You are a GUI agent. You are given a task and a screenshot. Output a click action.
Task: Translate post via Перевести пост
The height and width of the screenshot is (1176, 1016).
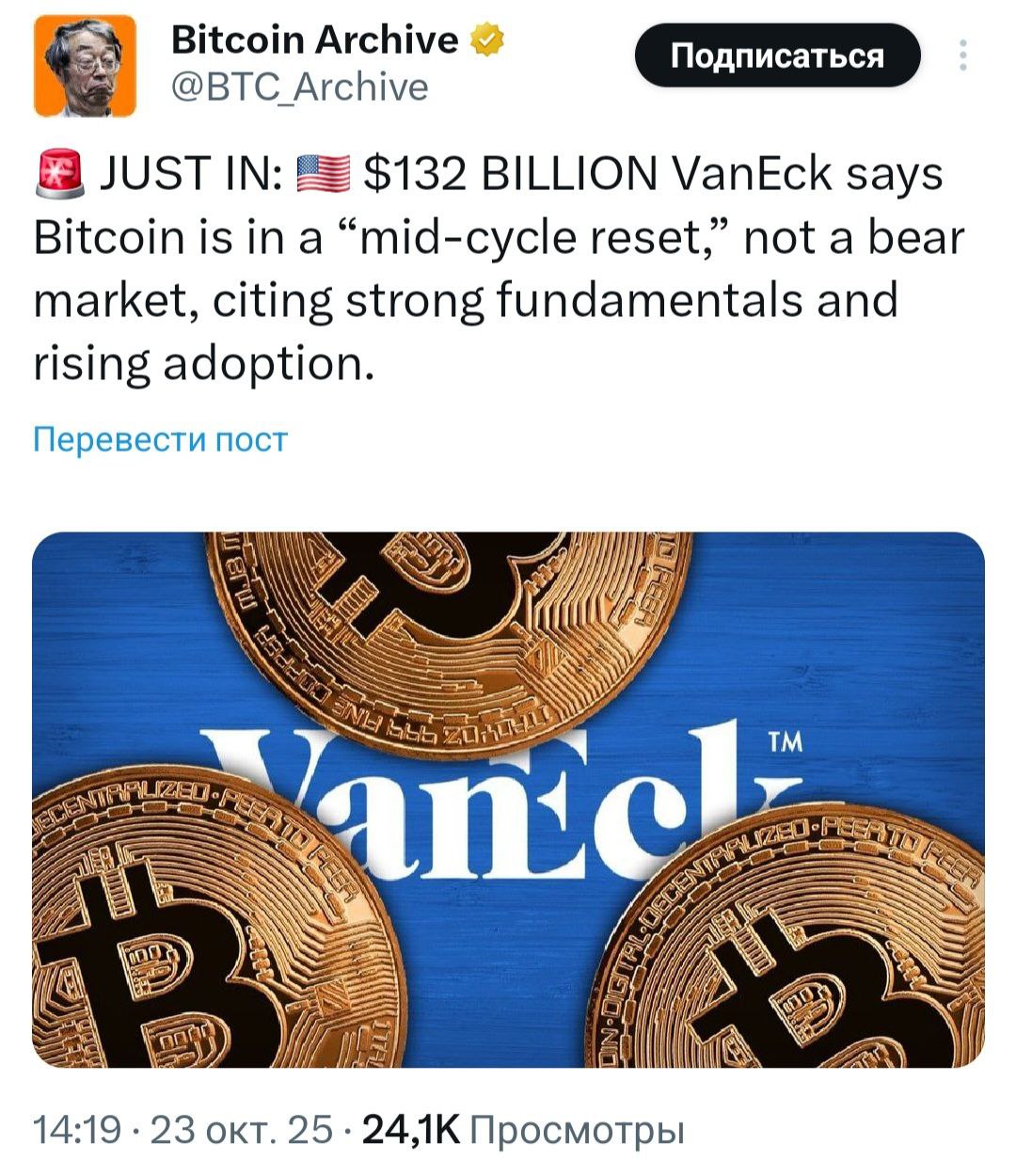point(160,439)
